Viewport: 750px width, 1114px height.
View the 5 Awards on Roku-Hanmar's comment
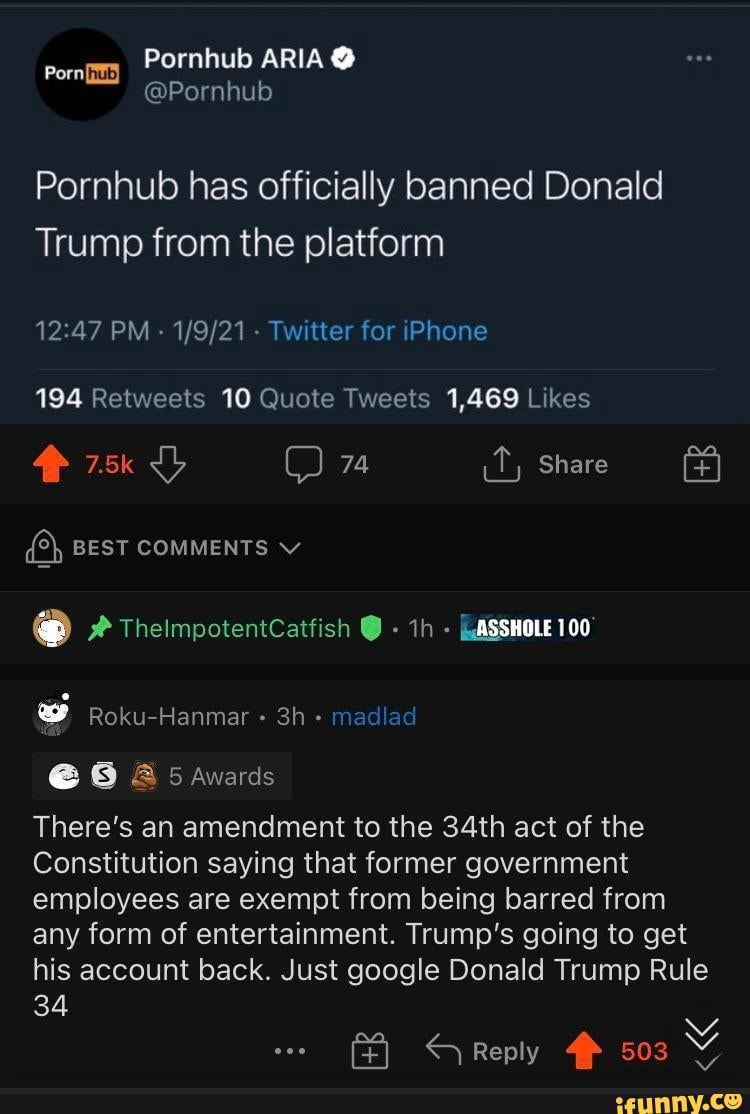click(162, 776)
